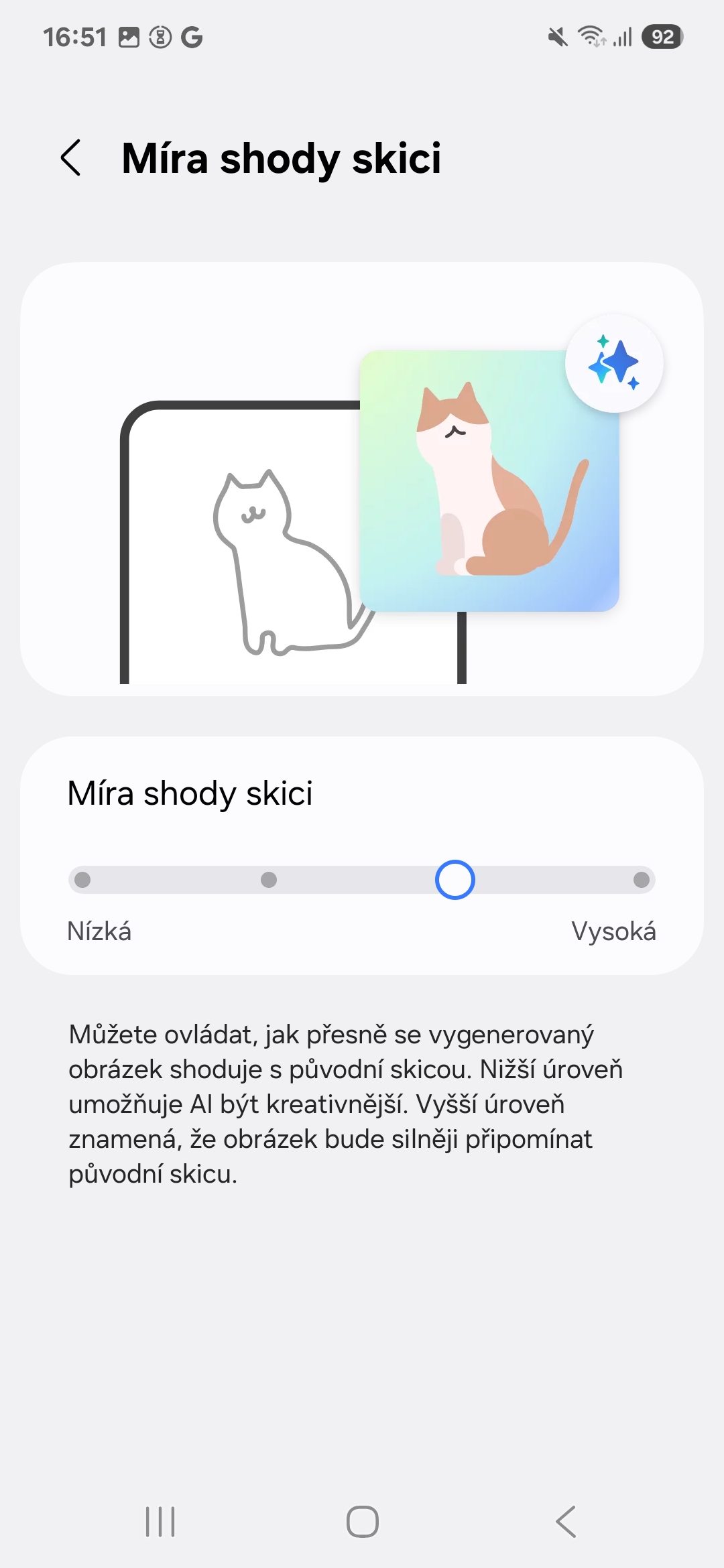Viewport: 724px width, 1568px height.
Task: Tap the system back button
Action: click(x=566, y=1521)
